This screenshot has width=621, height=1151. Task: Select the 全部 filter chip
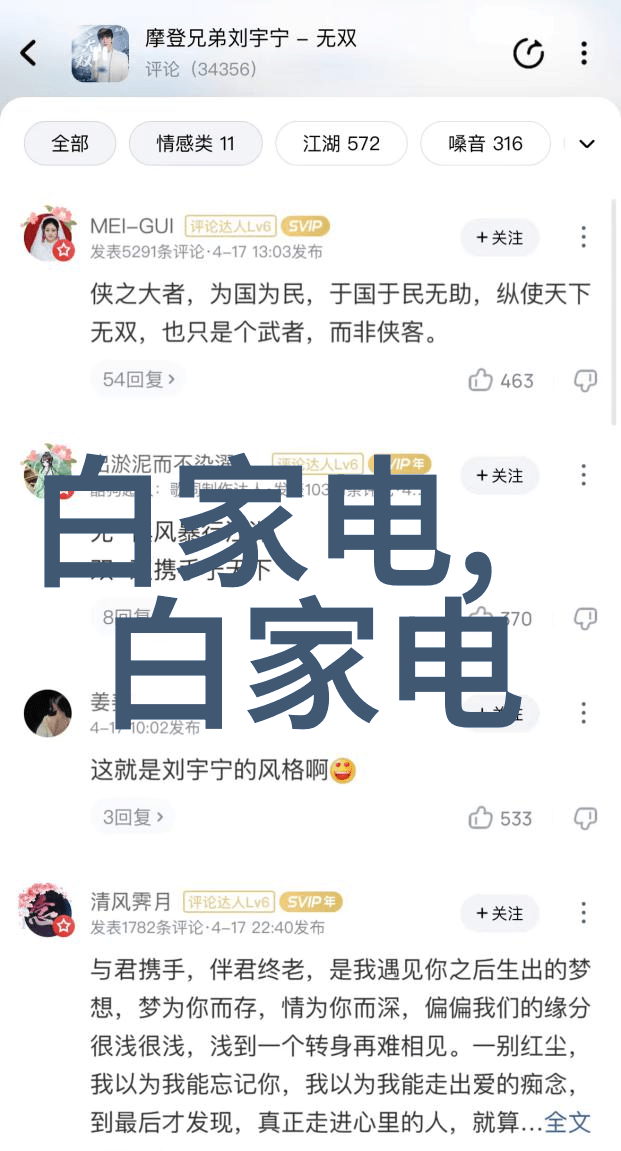(70, 143)
